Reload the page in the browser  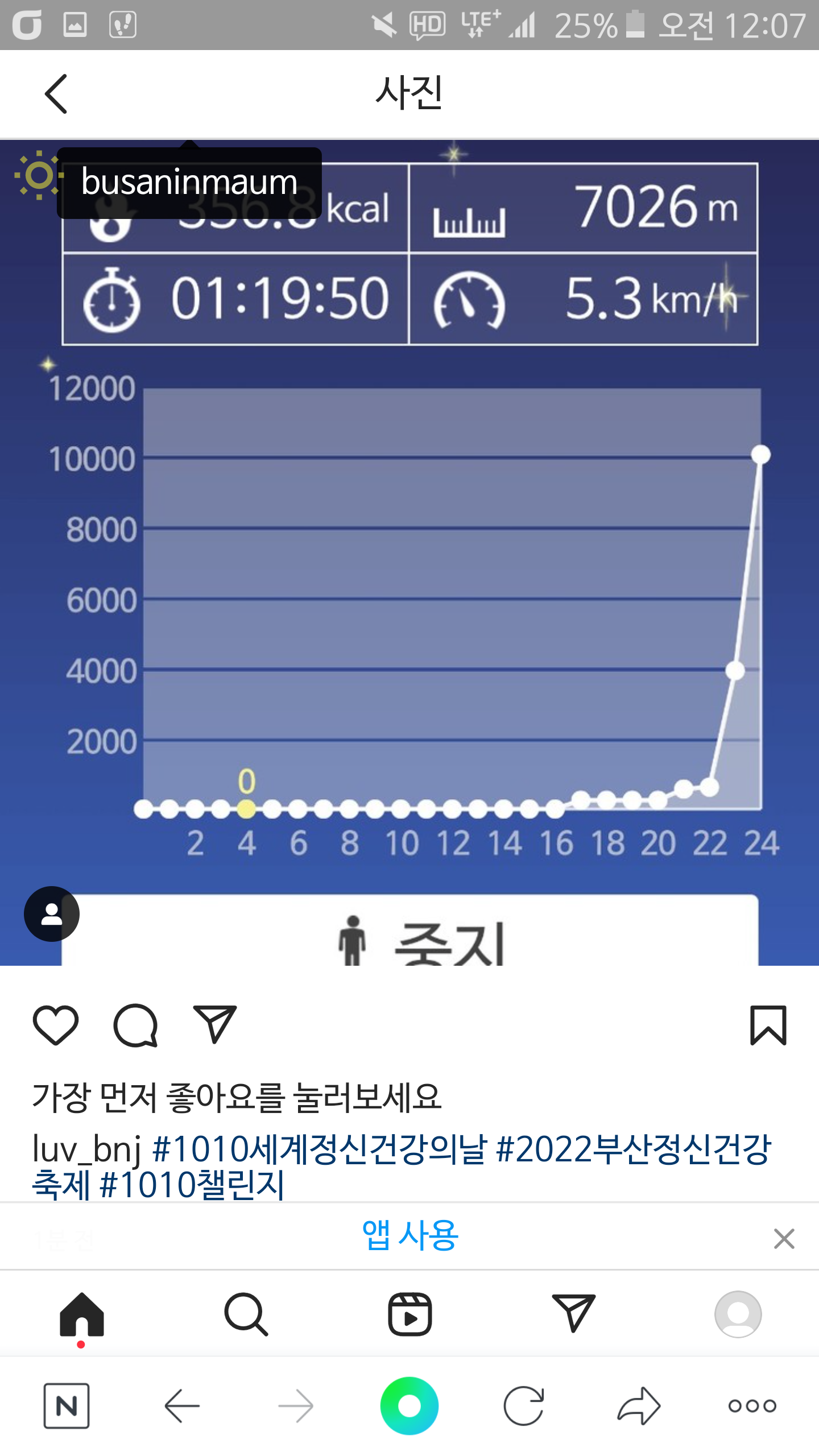[524, 1406]
